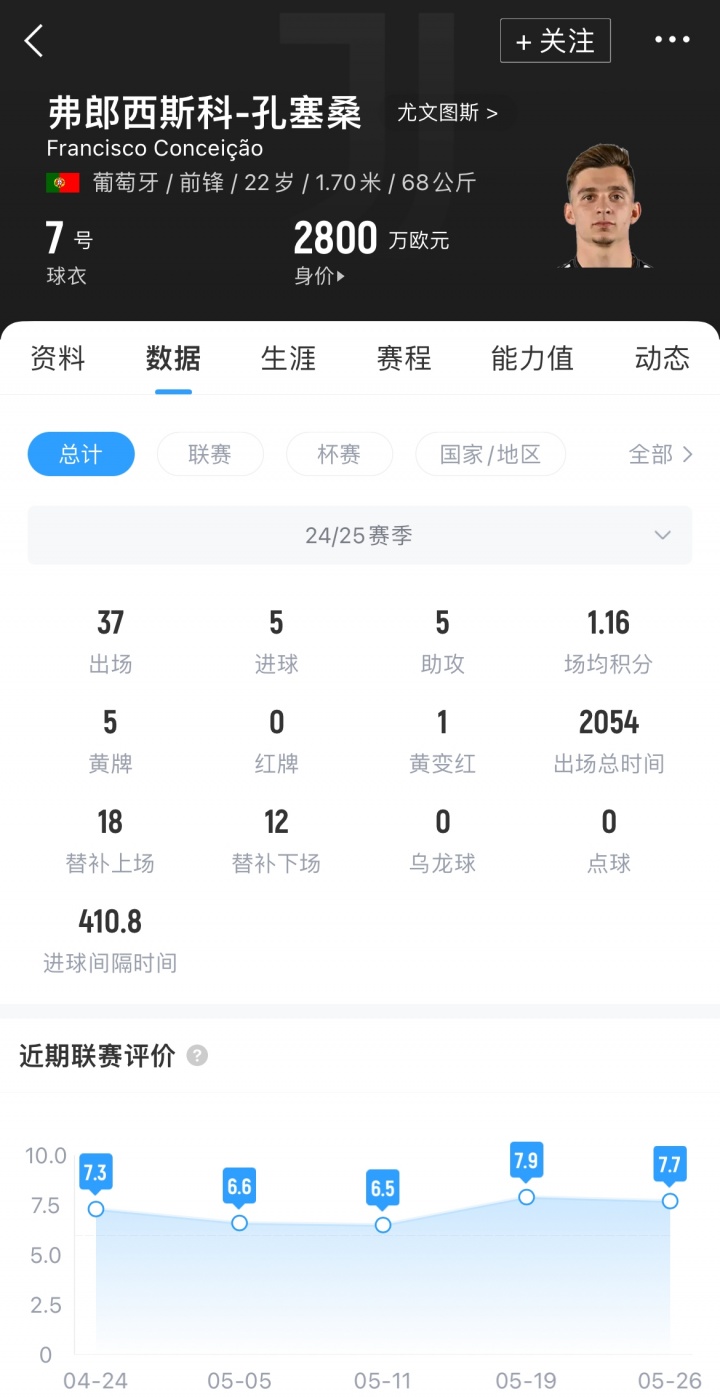Viewport: 720px width, 1397px height.
Task: Open 全部 competitions list
Action: [x=660, y=454]
